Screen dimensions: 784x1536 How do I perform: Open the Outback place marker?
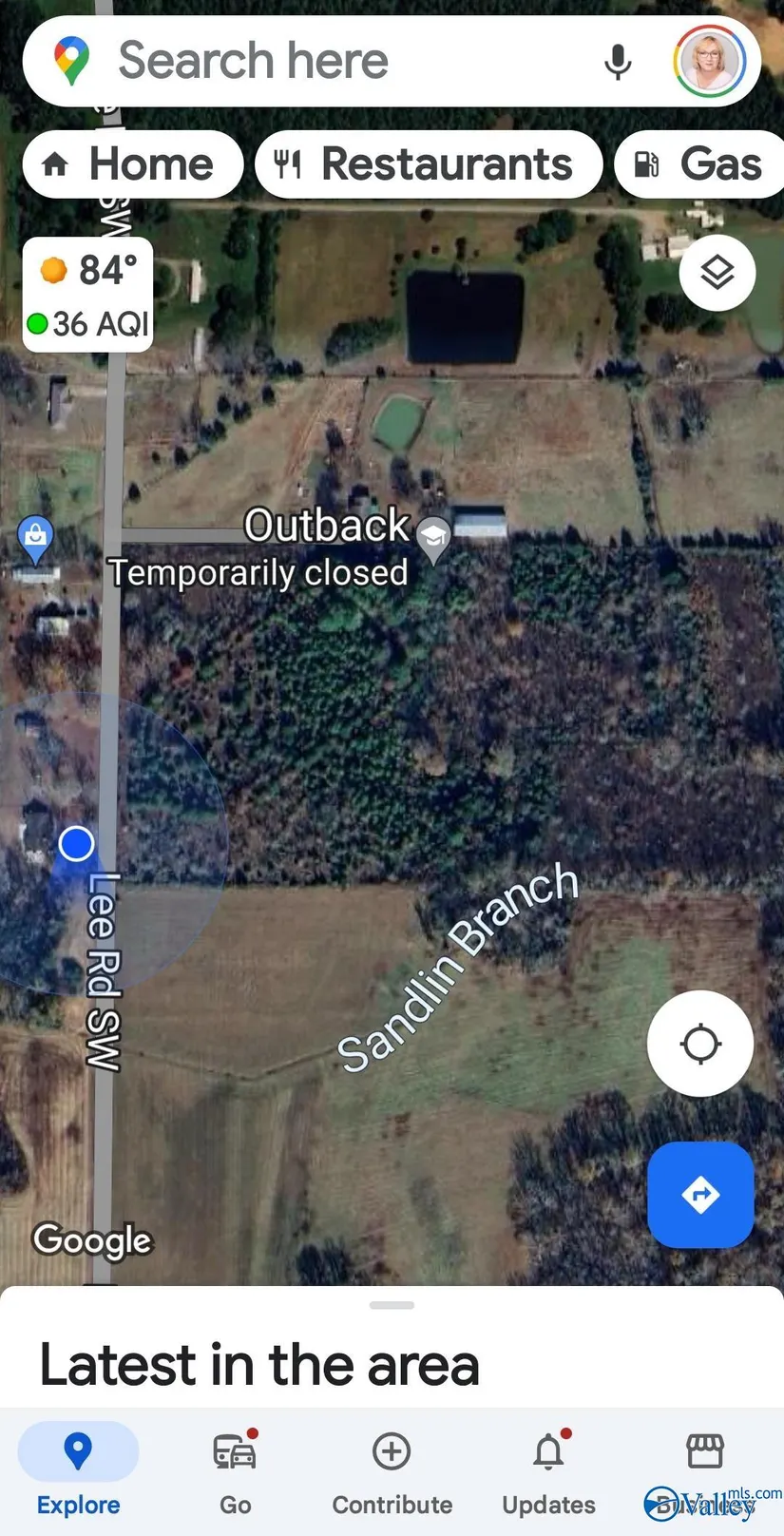pos(434,539)
